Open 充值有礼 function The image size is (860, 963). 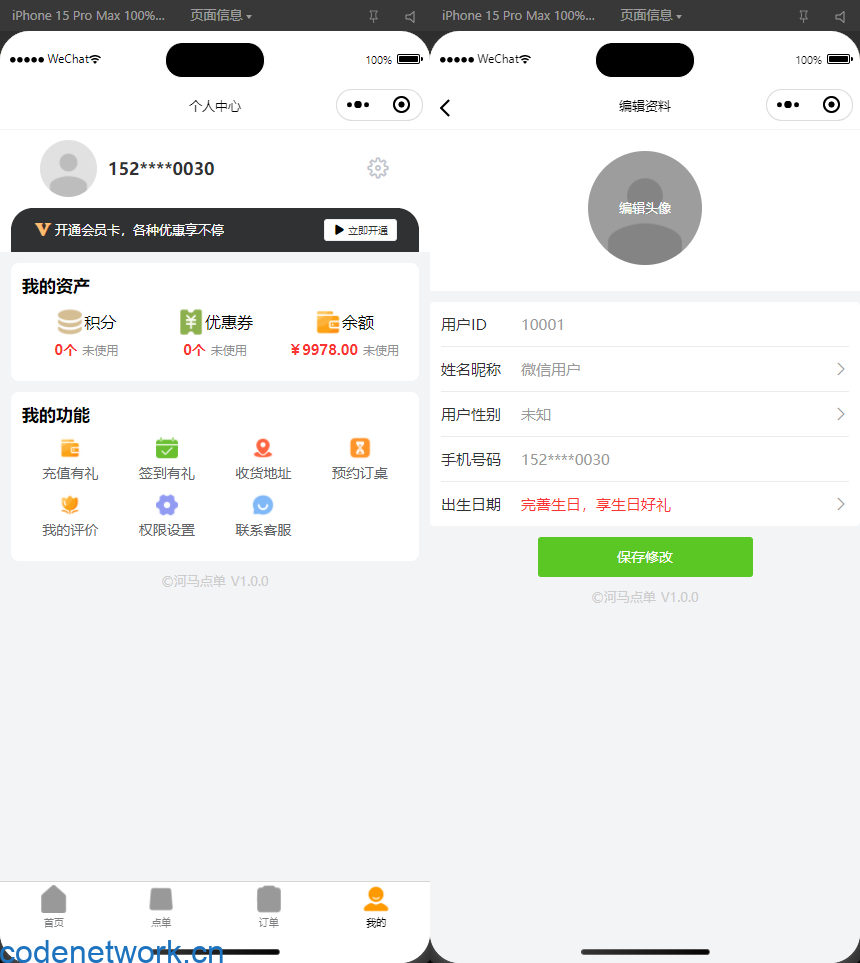pyautogui.click(x=70, y=459)
